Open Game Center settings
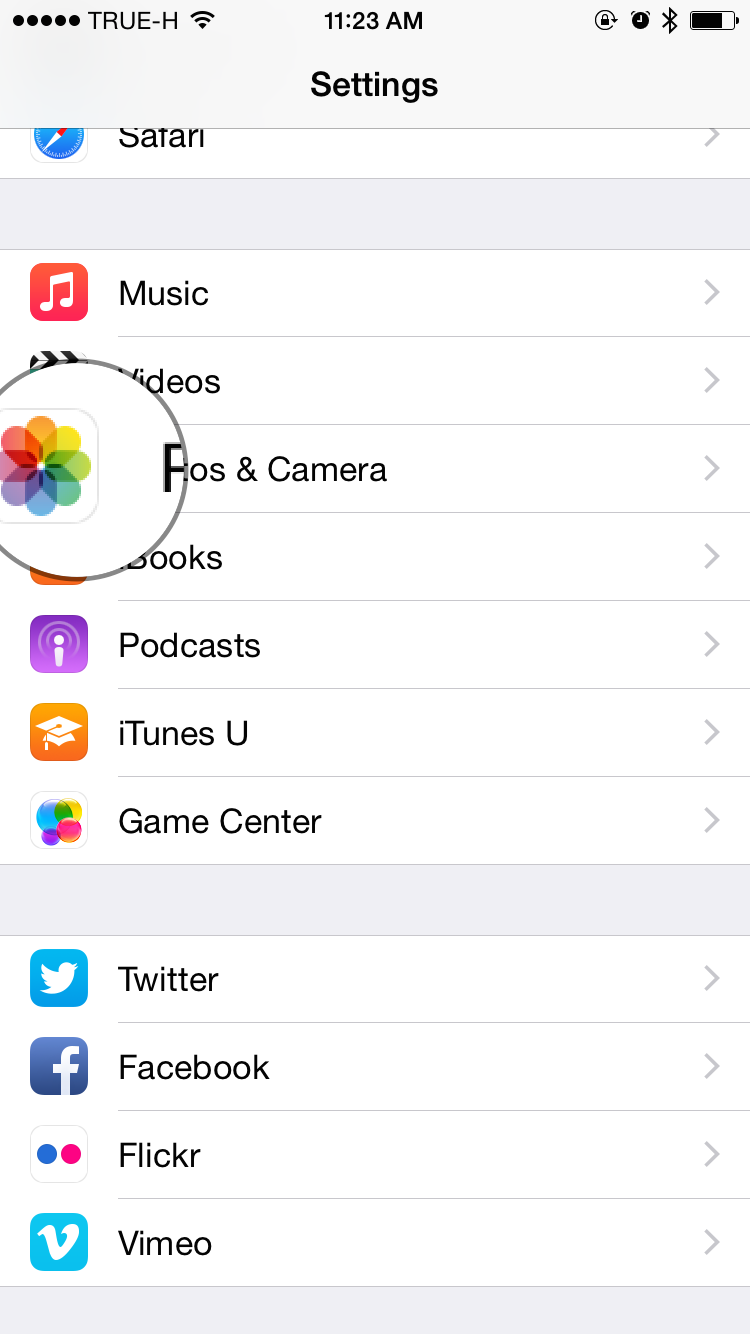 click(x=375, y=821)
